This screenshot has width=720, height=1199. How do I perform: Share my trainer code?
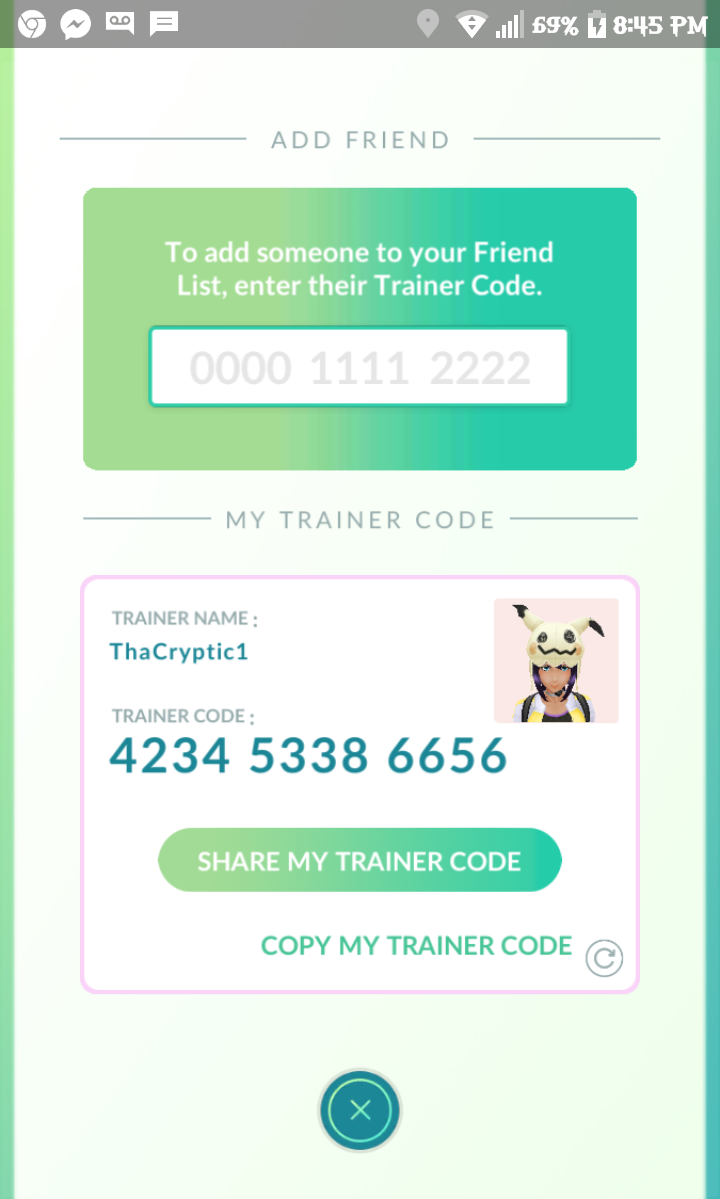(x=359, y=861)
